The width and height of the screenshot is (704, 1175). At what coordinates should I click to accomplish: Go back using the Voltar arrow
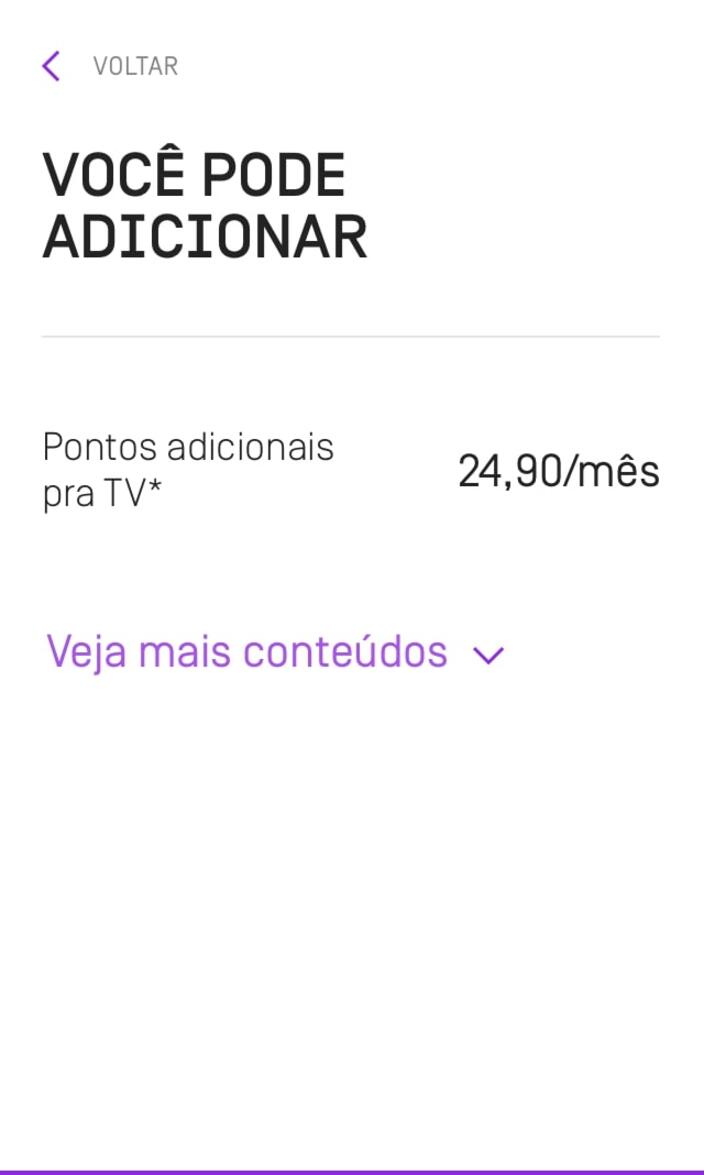coord(51,66)
